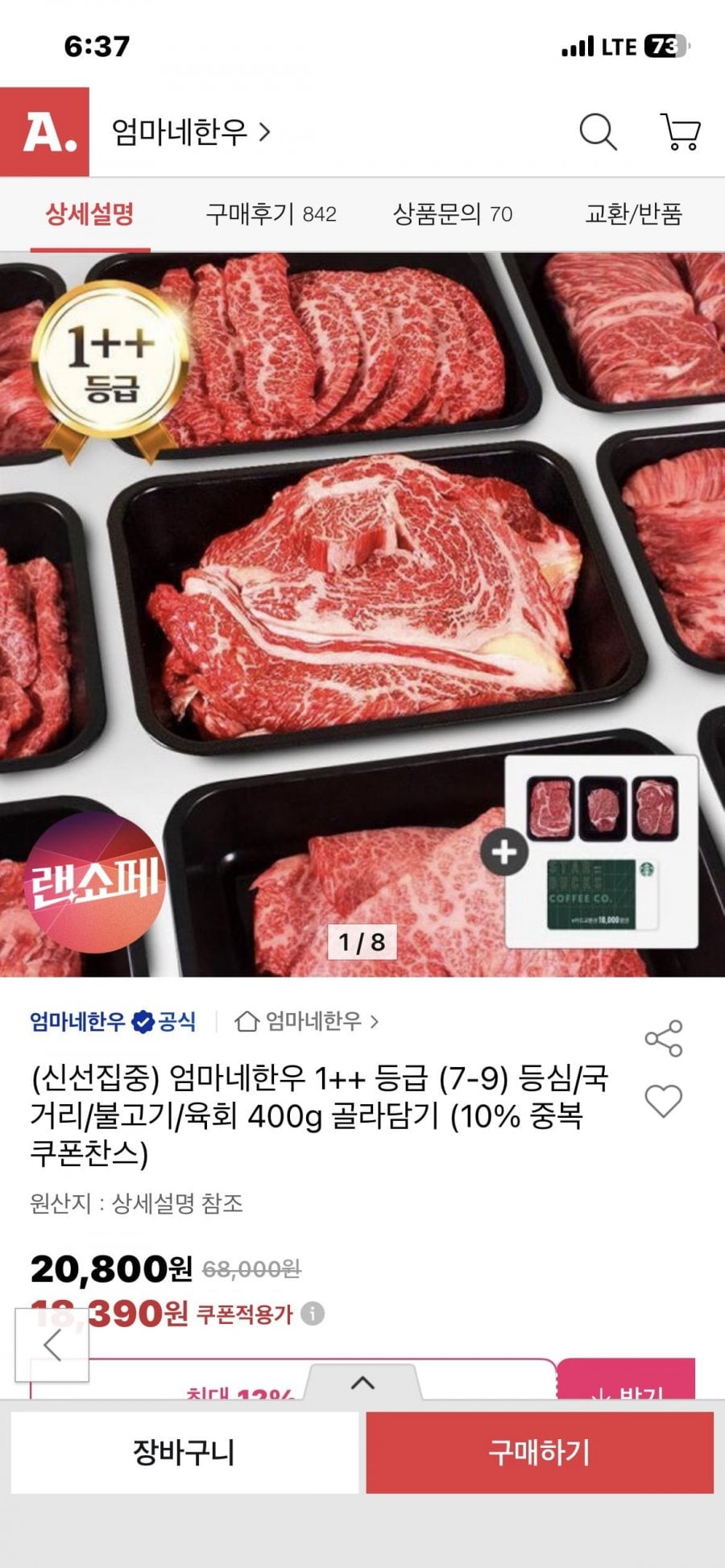Visit the 엄마네한우 store home link
This screenshot has width=725, height=1568.
pyautogui.click(x=306, y=1022)
